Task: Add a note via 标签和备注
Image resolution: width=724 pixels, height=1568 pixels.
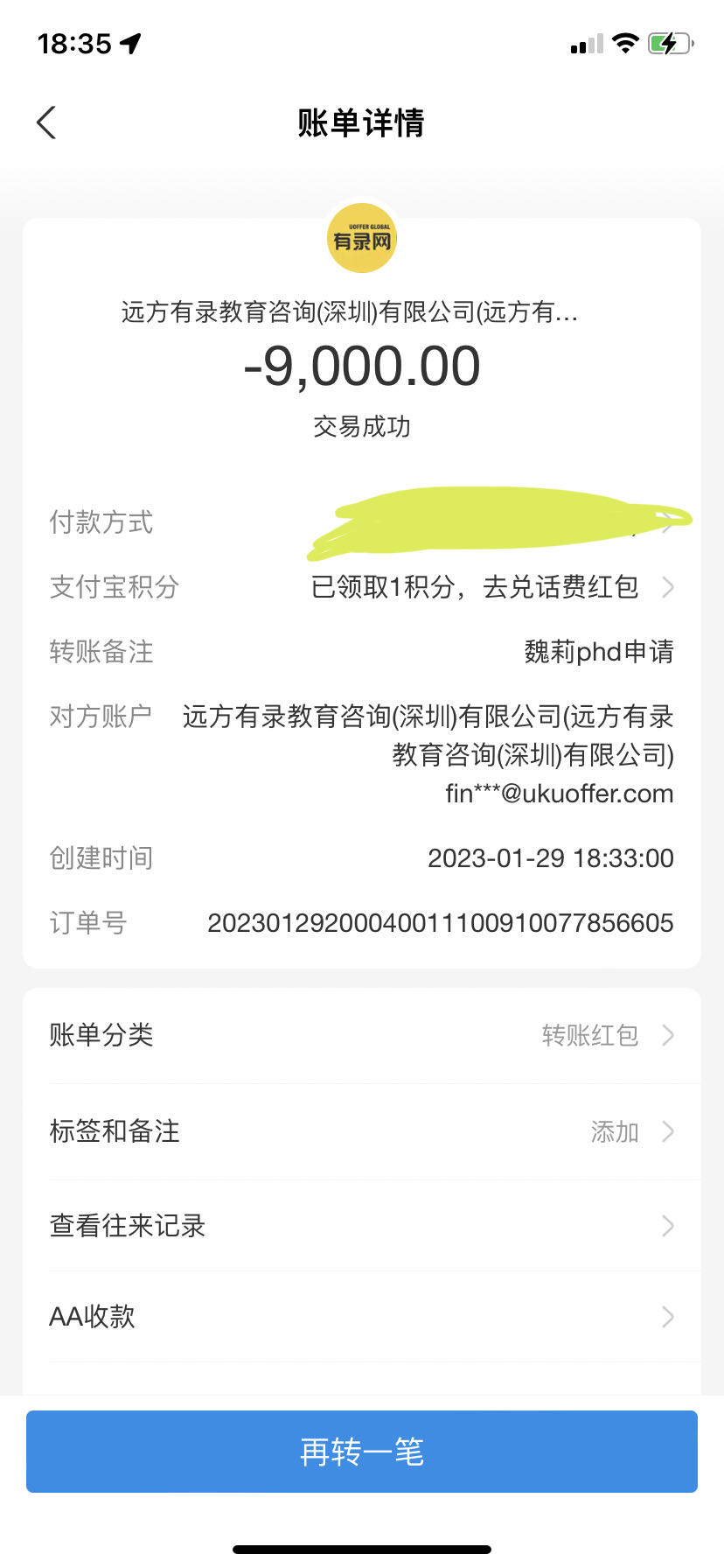Action: click(362, 1131)
